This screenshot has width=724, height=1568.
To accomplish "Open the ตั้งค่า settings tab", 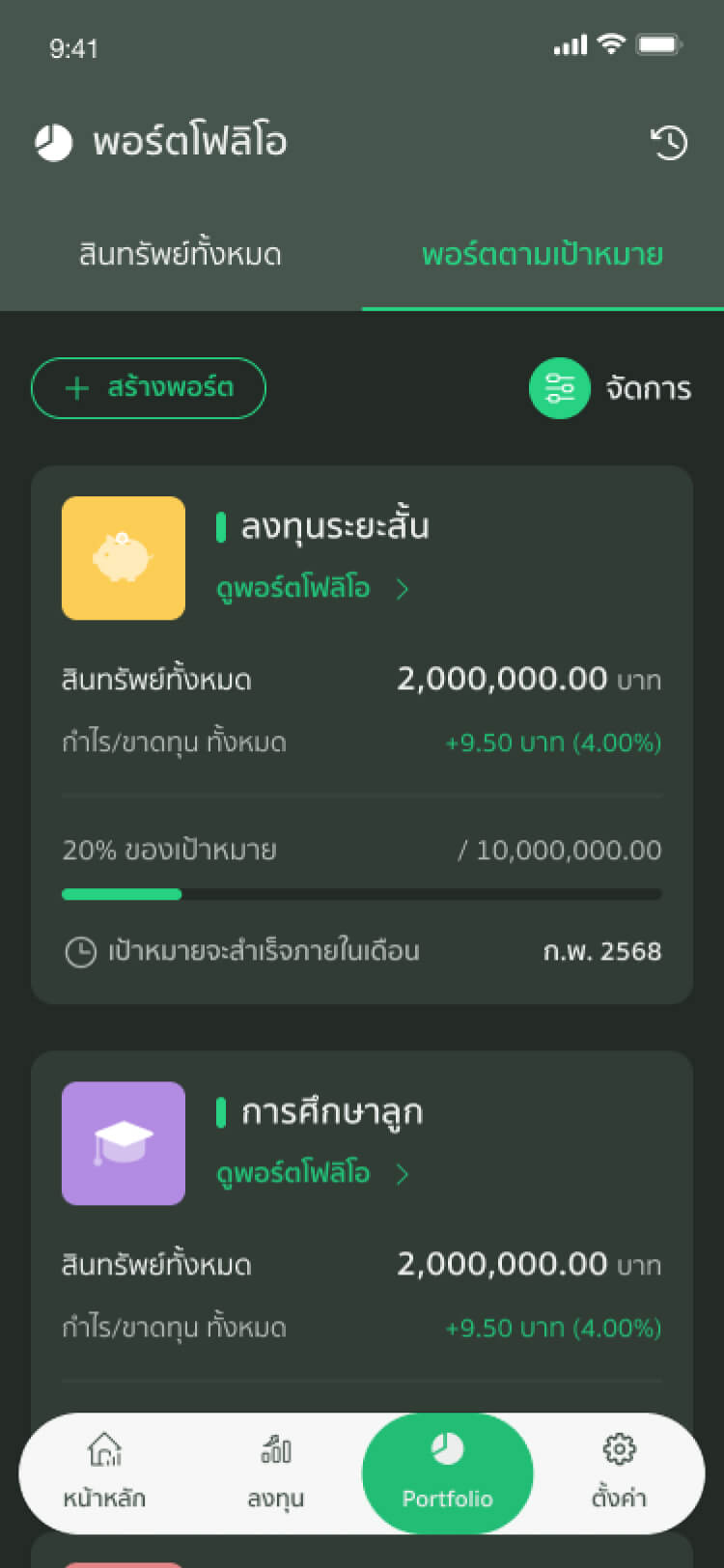I will point(619,1472).
